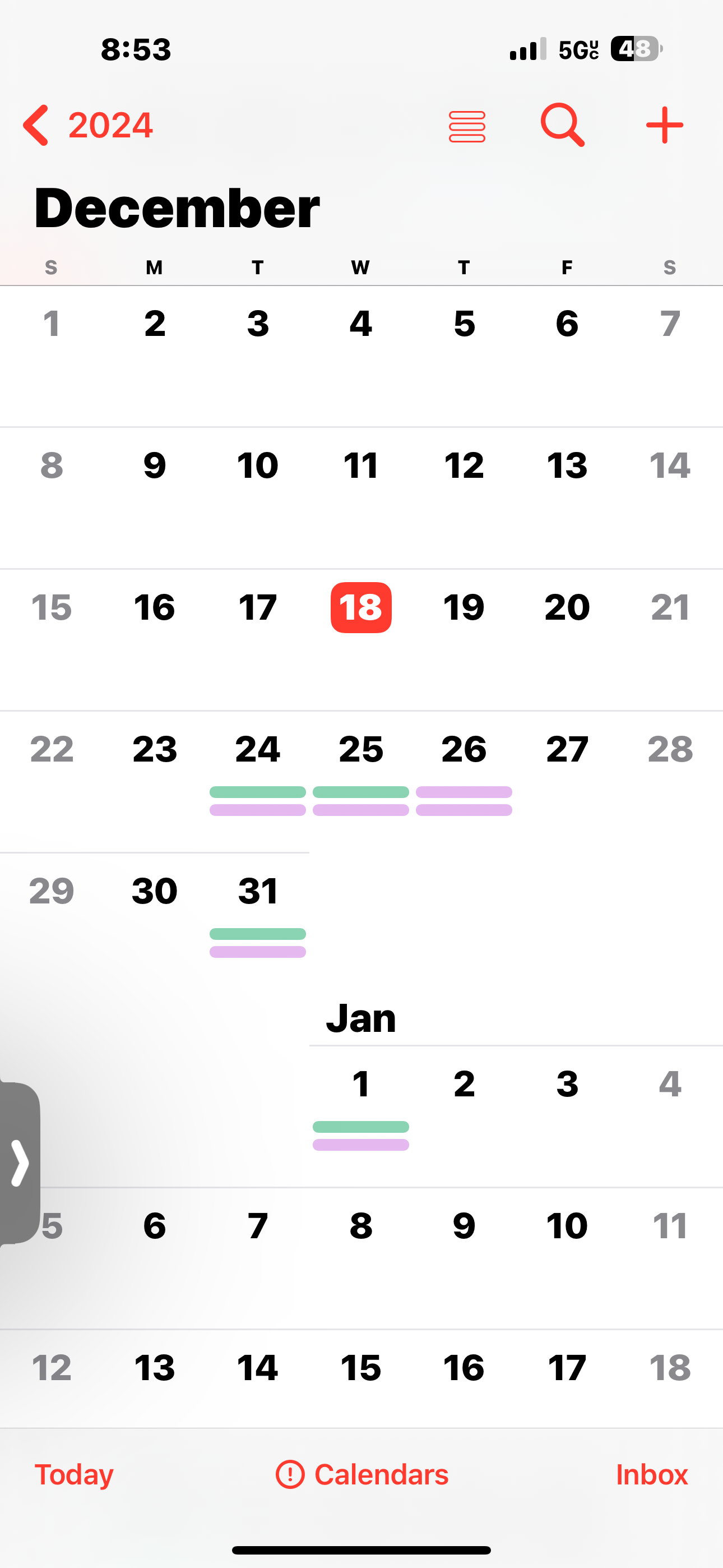Select December 18
This screenshot has height=1568, width=723.
361,607
